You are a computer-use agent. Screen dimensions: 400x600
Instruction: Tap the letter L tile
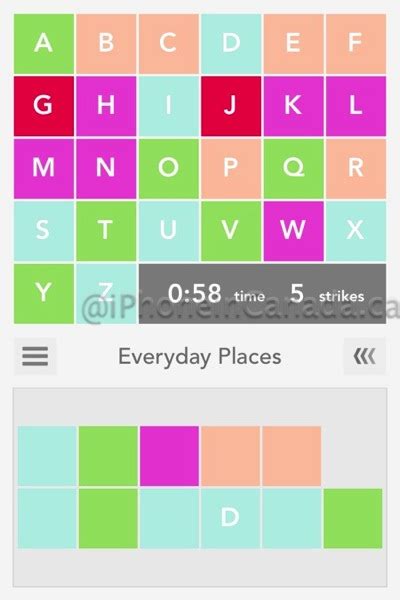[356, 106]
